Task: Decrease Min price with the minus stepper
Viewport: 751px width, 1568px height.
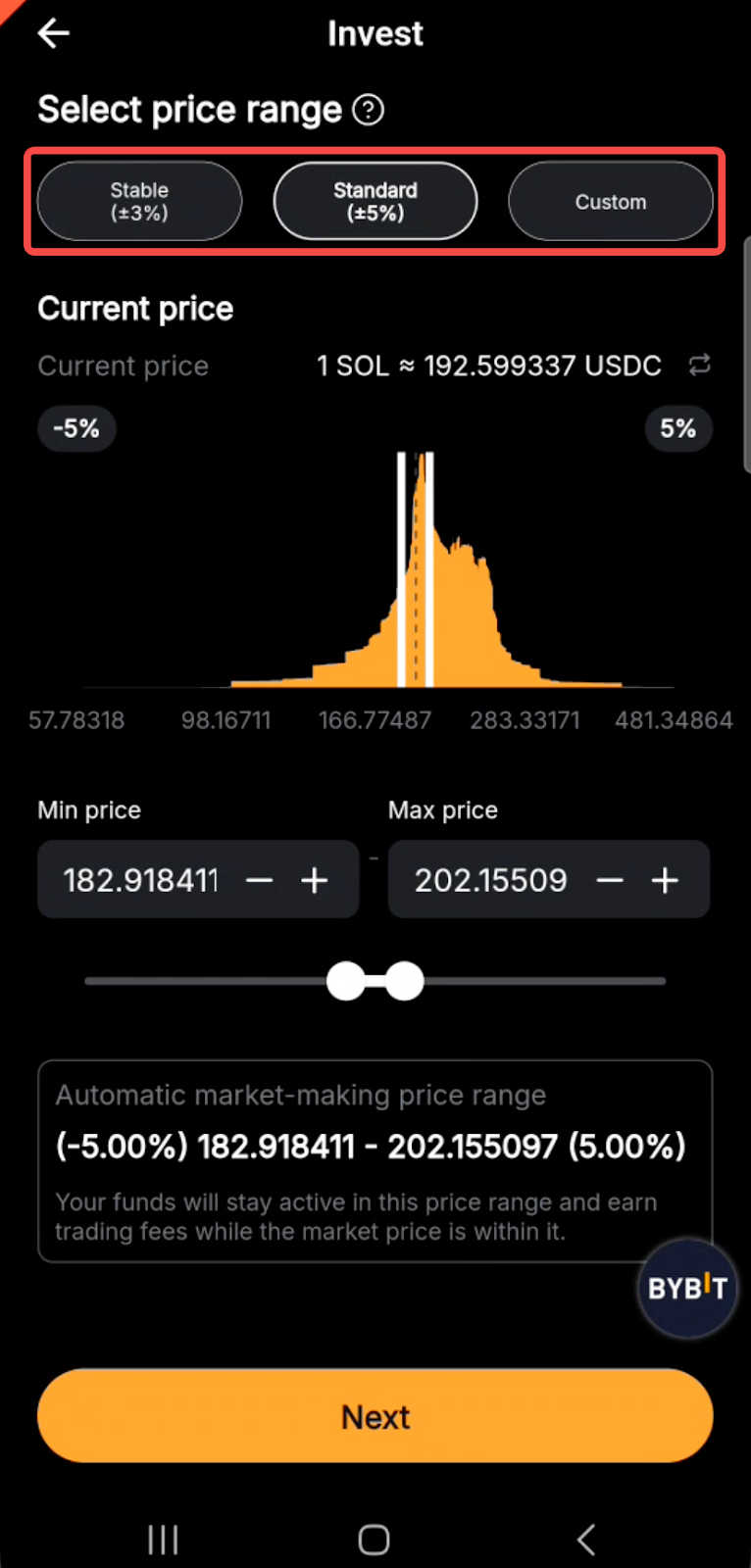Action: (259, 880)
